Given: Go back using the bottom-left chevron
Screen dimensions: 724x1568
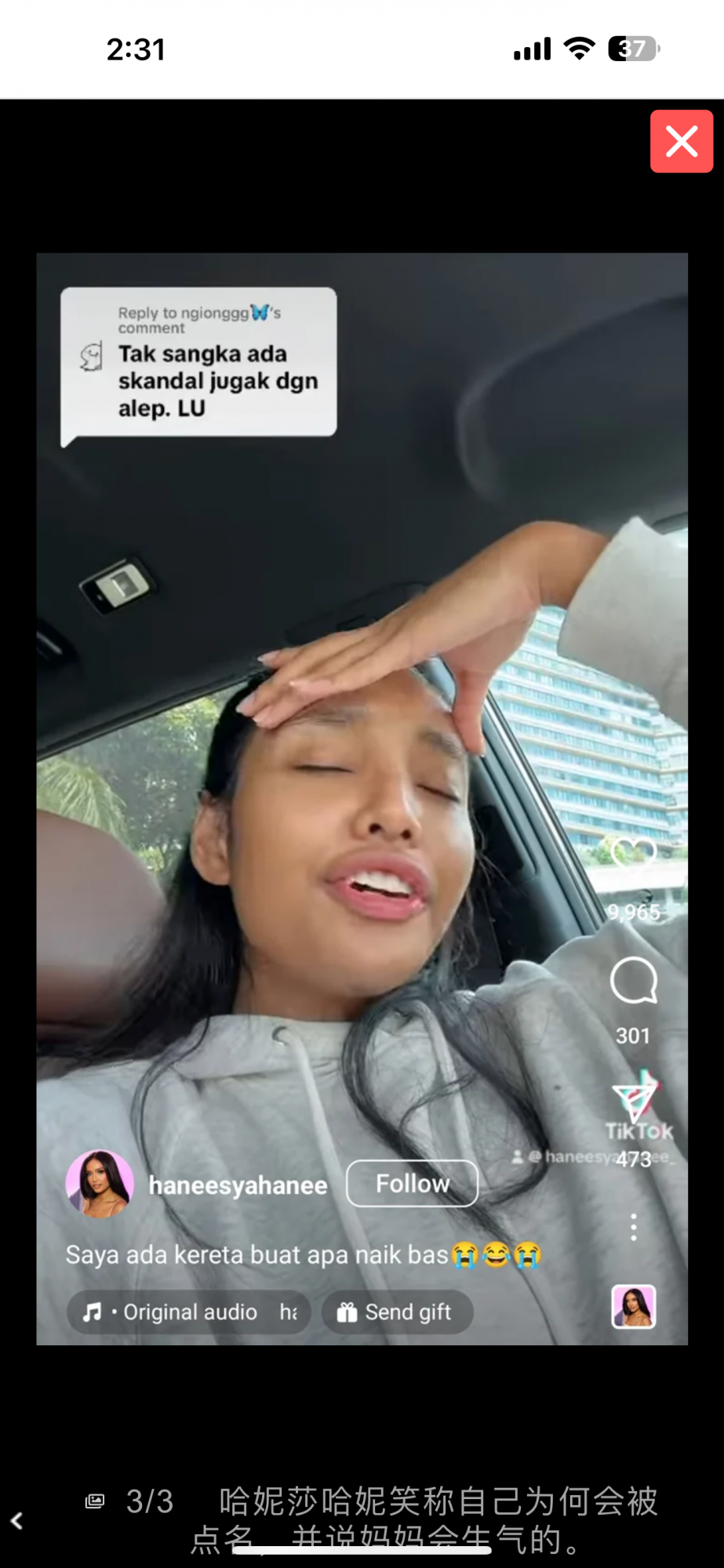Looking at the screenshot, I should coord(16,1520).
